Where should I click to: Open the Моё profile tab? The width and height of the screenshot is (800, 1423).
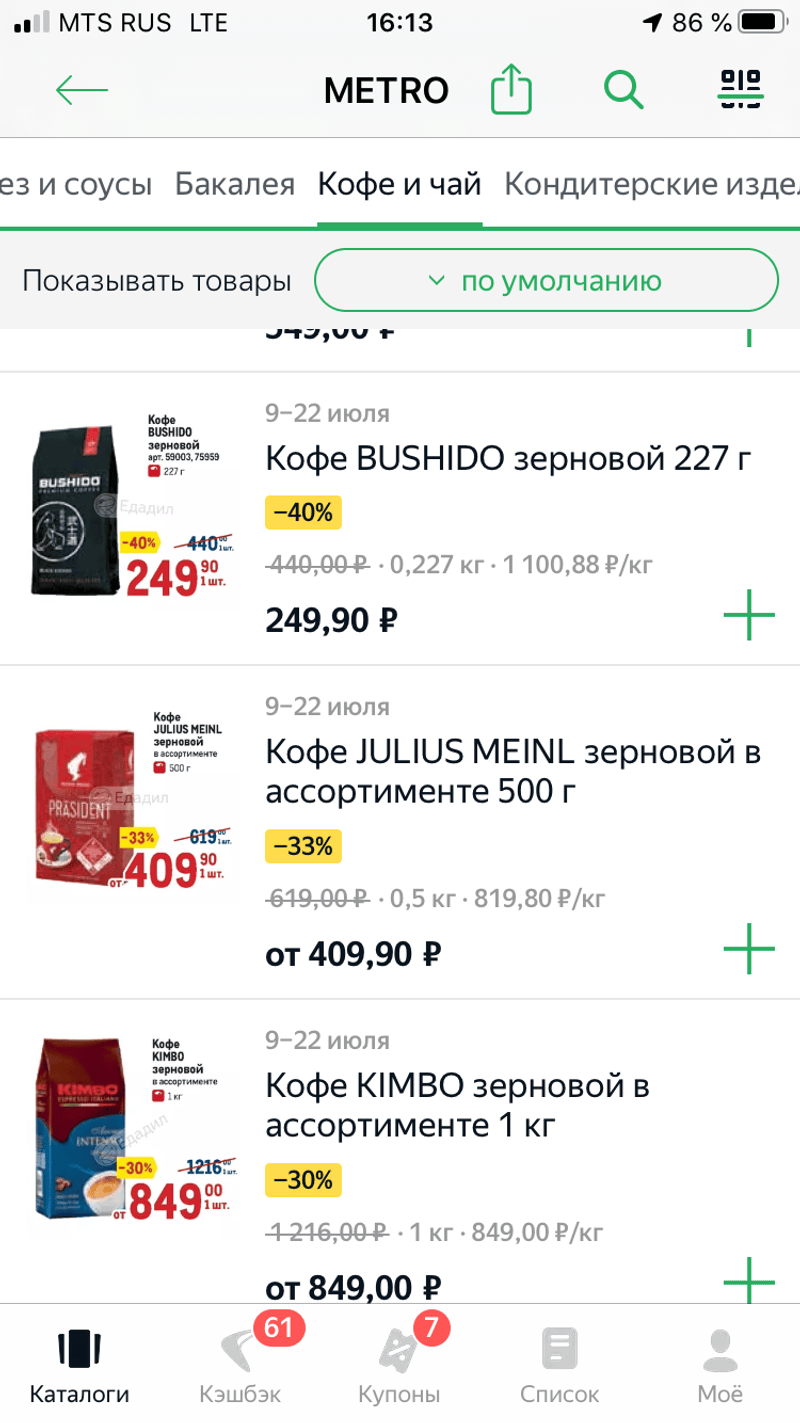(720, 1365)
